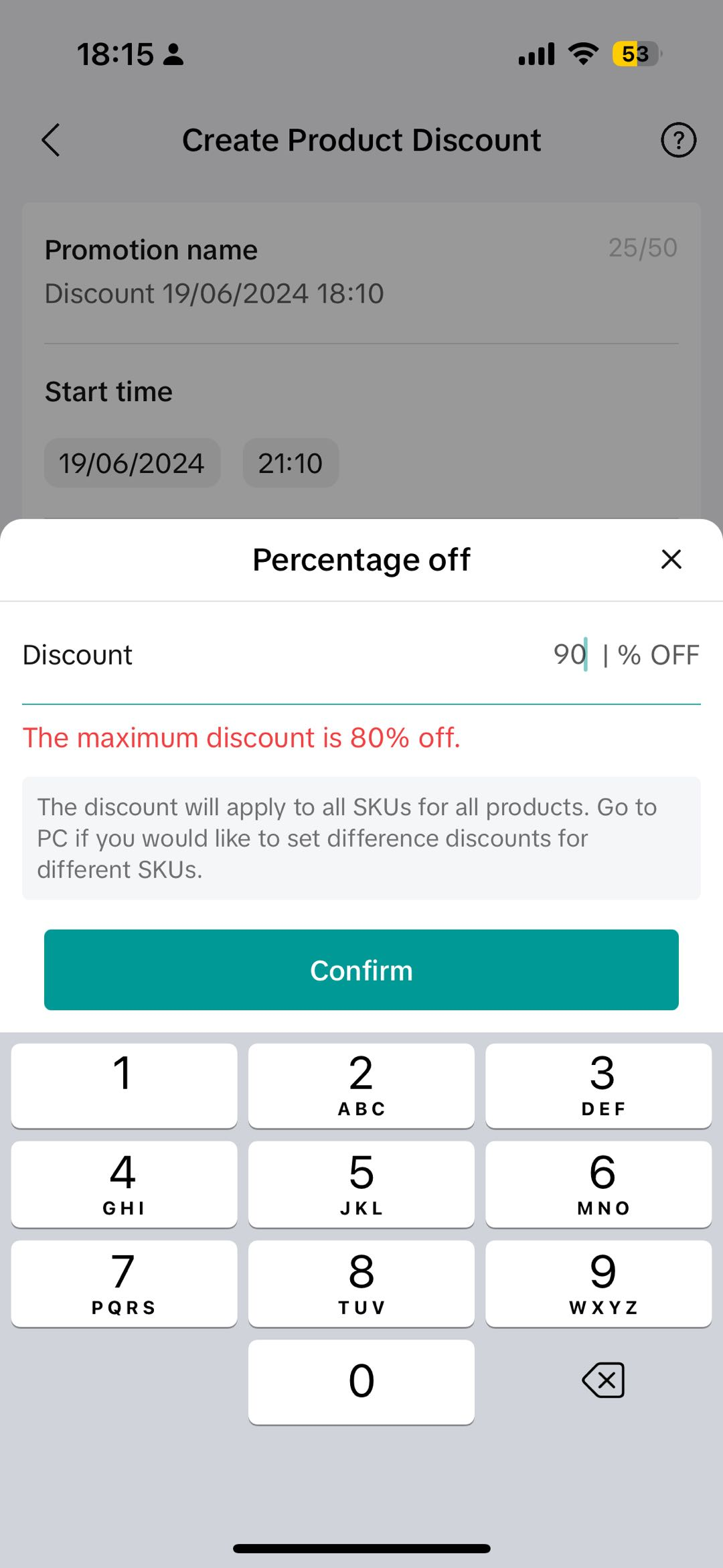Change the start date 19/06/2024

click(132, 464)
